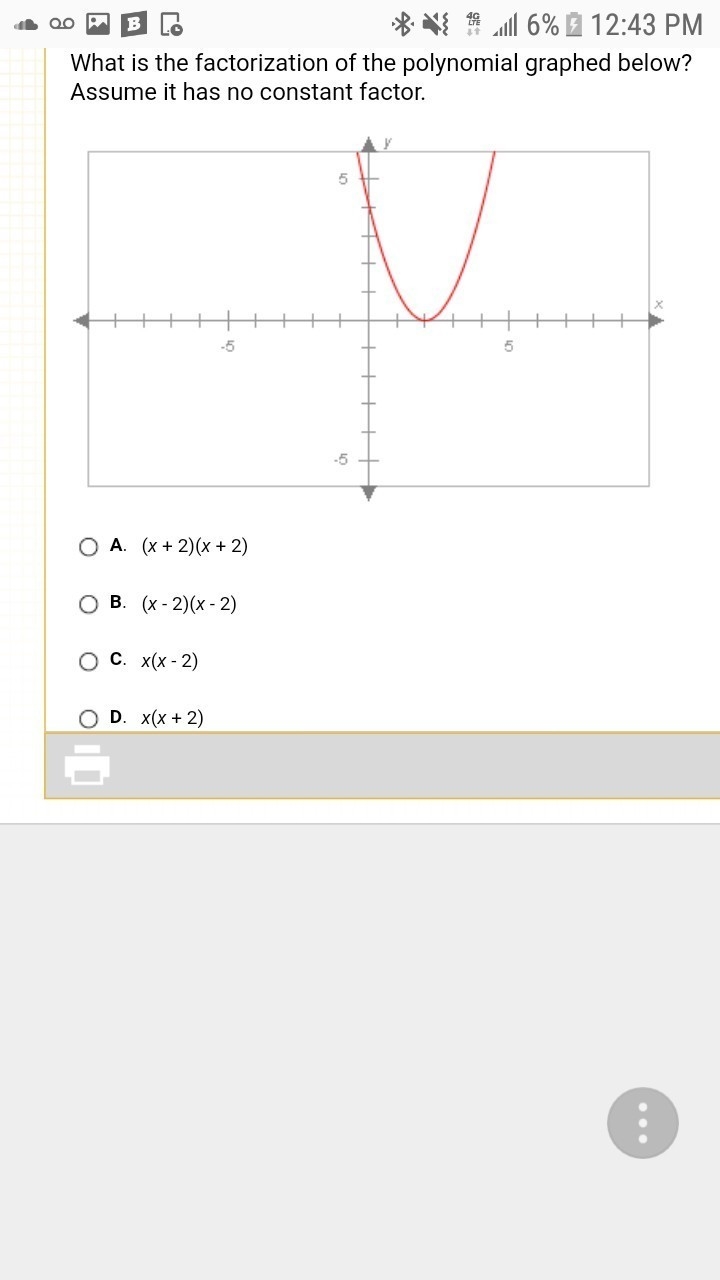The image size is (720, 1280).
Task: Tap the printer icon
Action: (87, 765)
